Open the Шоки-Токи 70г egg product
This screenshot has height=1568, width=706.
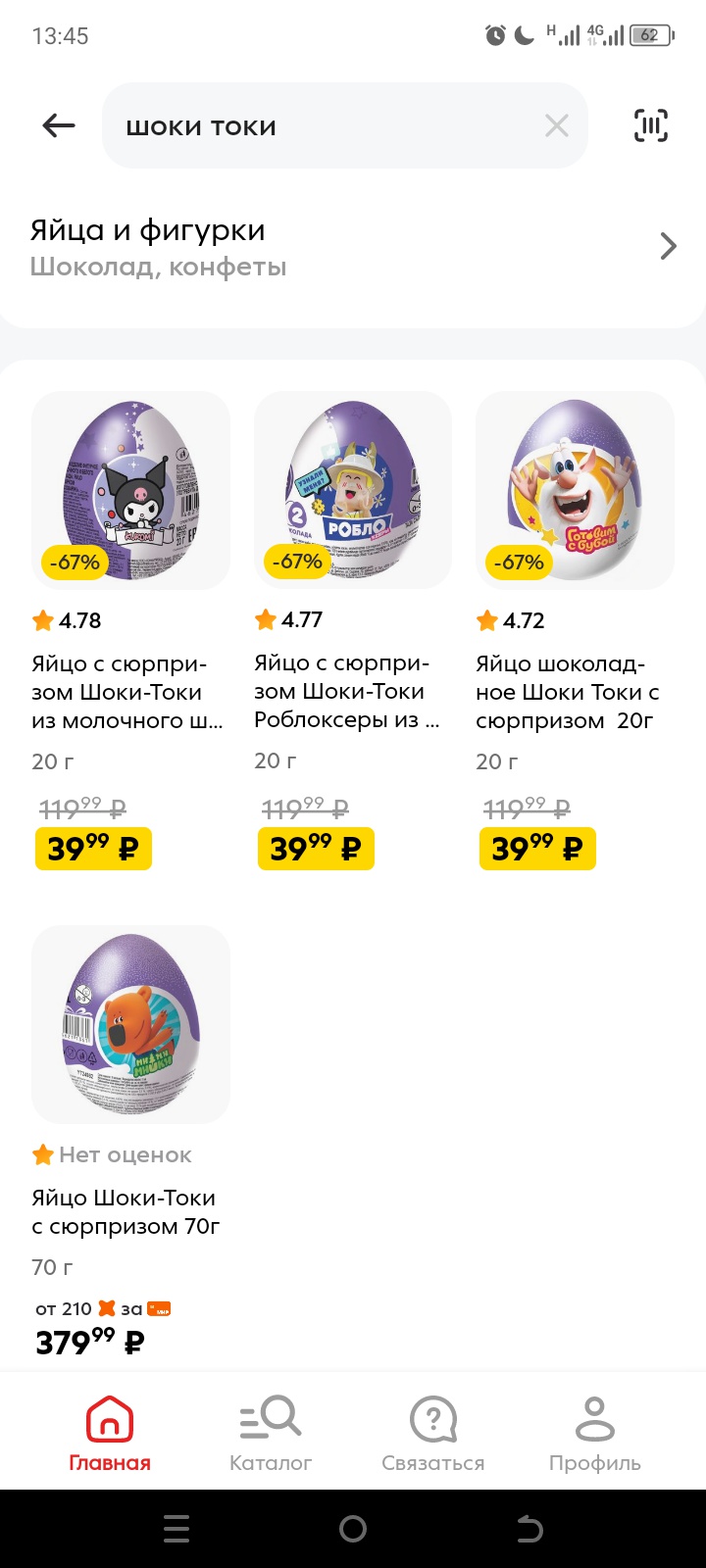[130, 1024]
